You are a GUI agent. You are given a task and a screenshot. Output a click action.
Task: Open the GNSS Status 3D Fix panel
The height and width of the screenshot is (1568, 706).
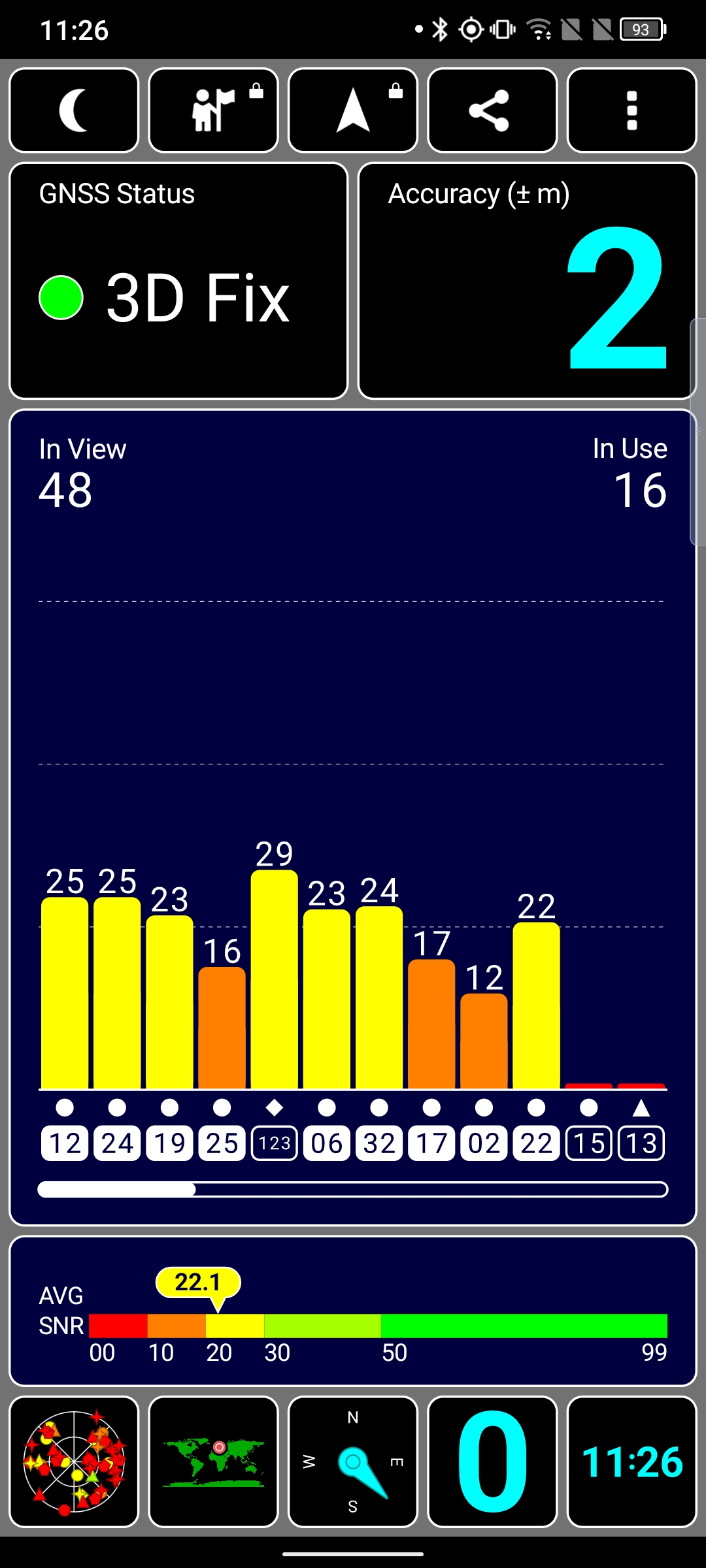178,281
